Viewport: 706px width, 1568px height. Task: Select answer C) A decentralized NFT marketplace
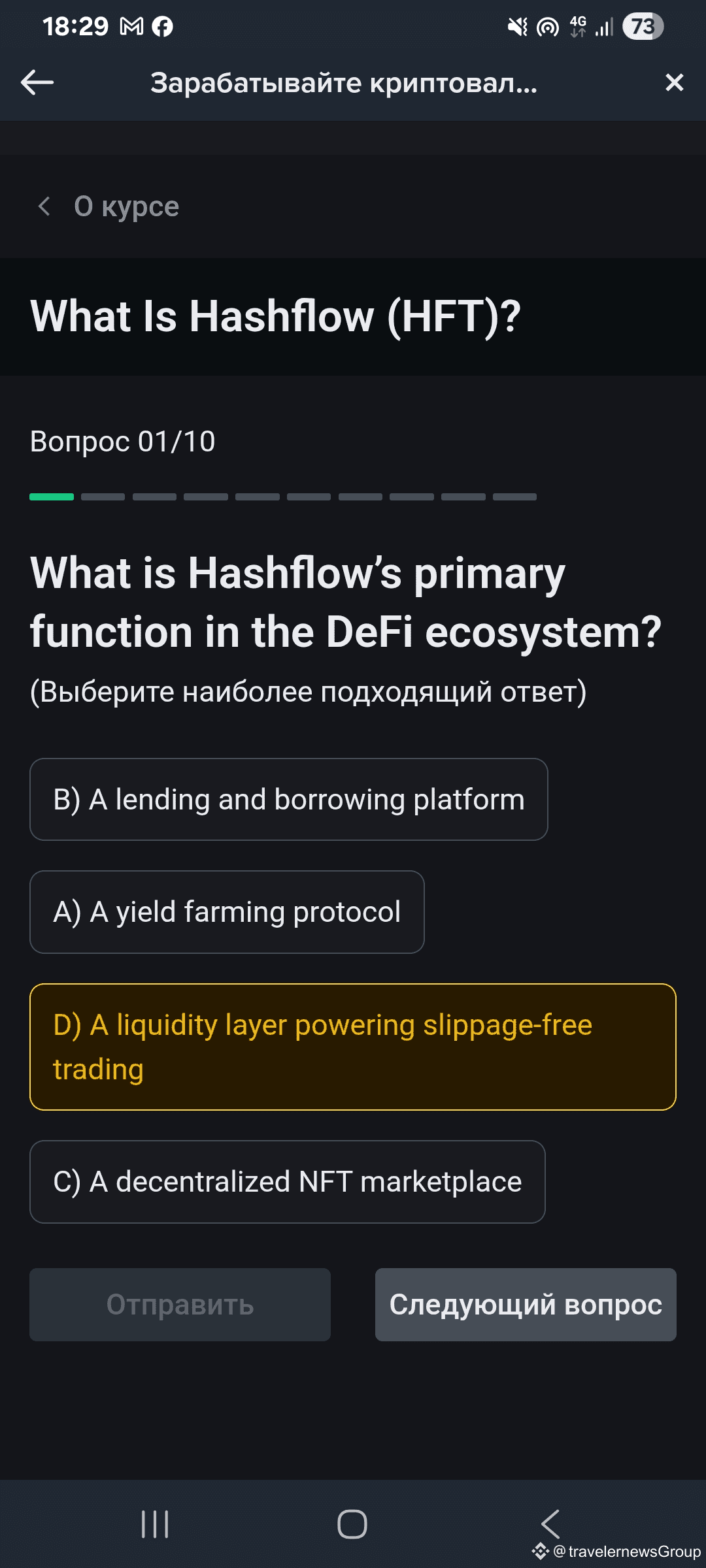coord(287,1182)
